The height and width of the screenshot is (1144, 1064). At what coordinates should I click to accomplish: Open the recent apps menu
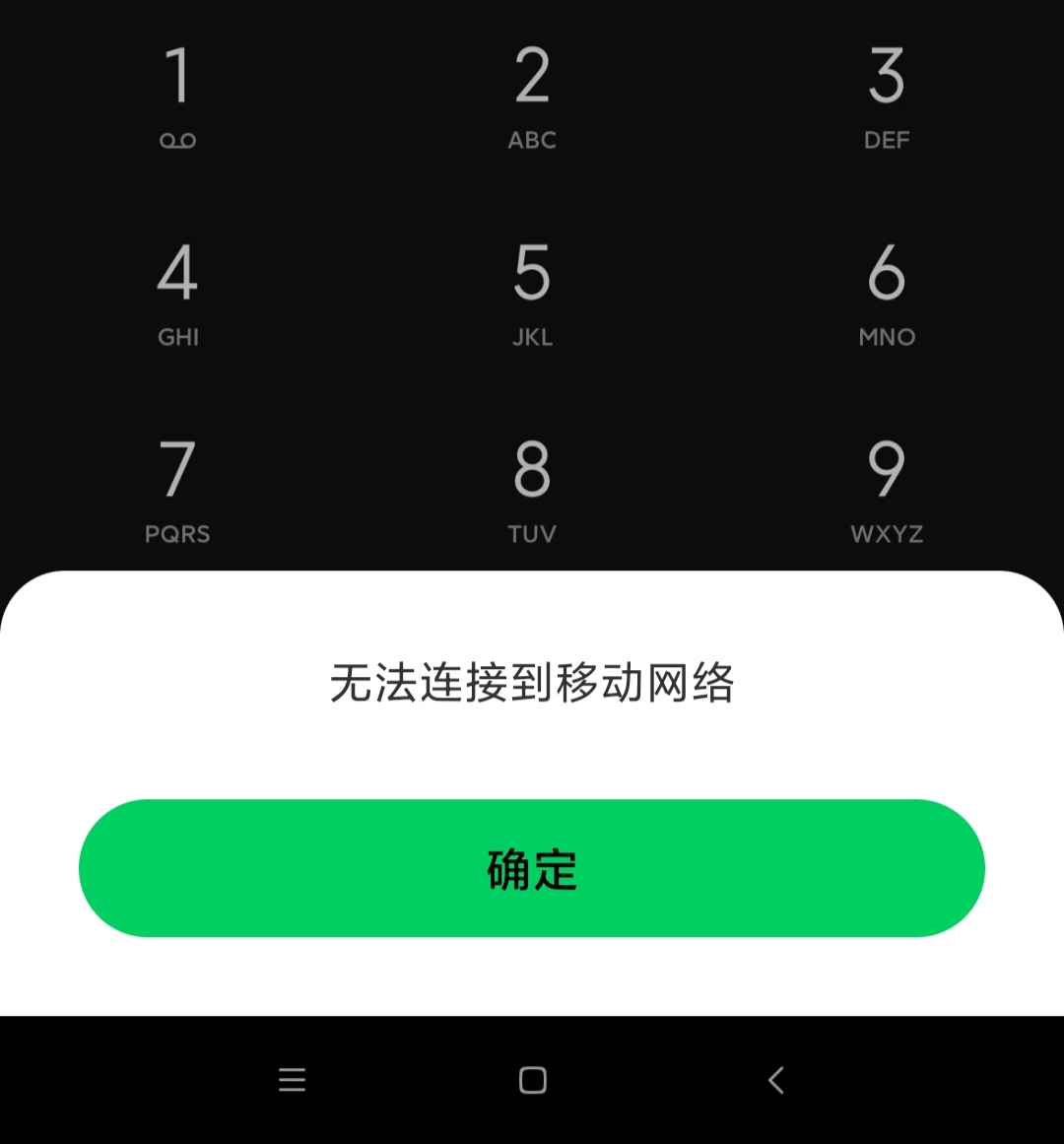[292, 1080]
